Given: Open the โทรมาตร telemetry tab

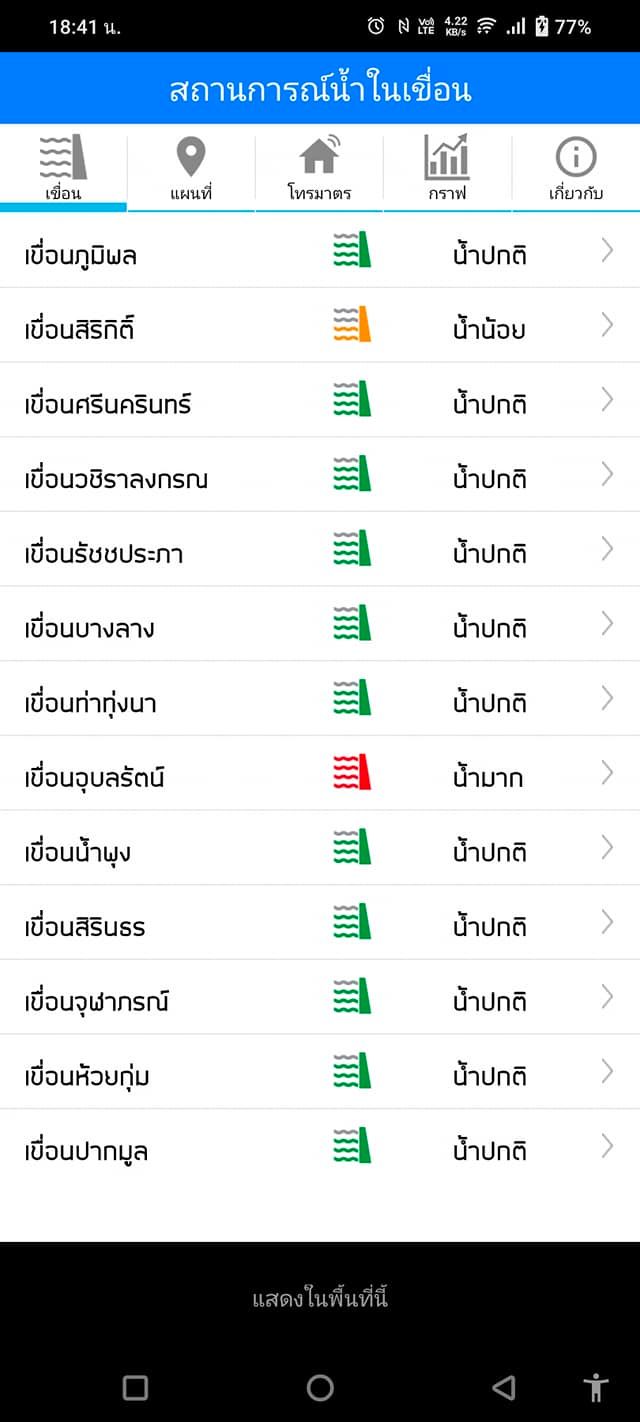Looking at the screenshot, I should pos(319,168).
